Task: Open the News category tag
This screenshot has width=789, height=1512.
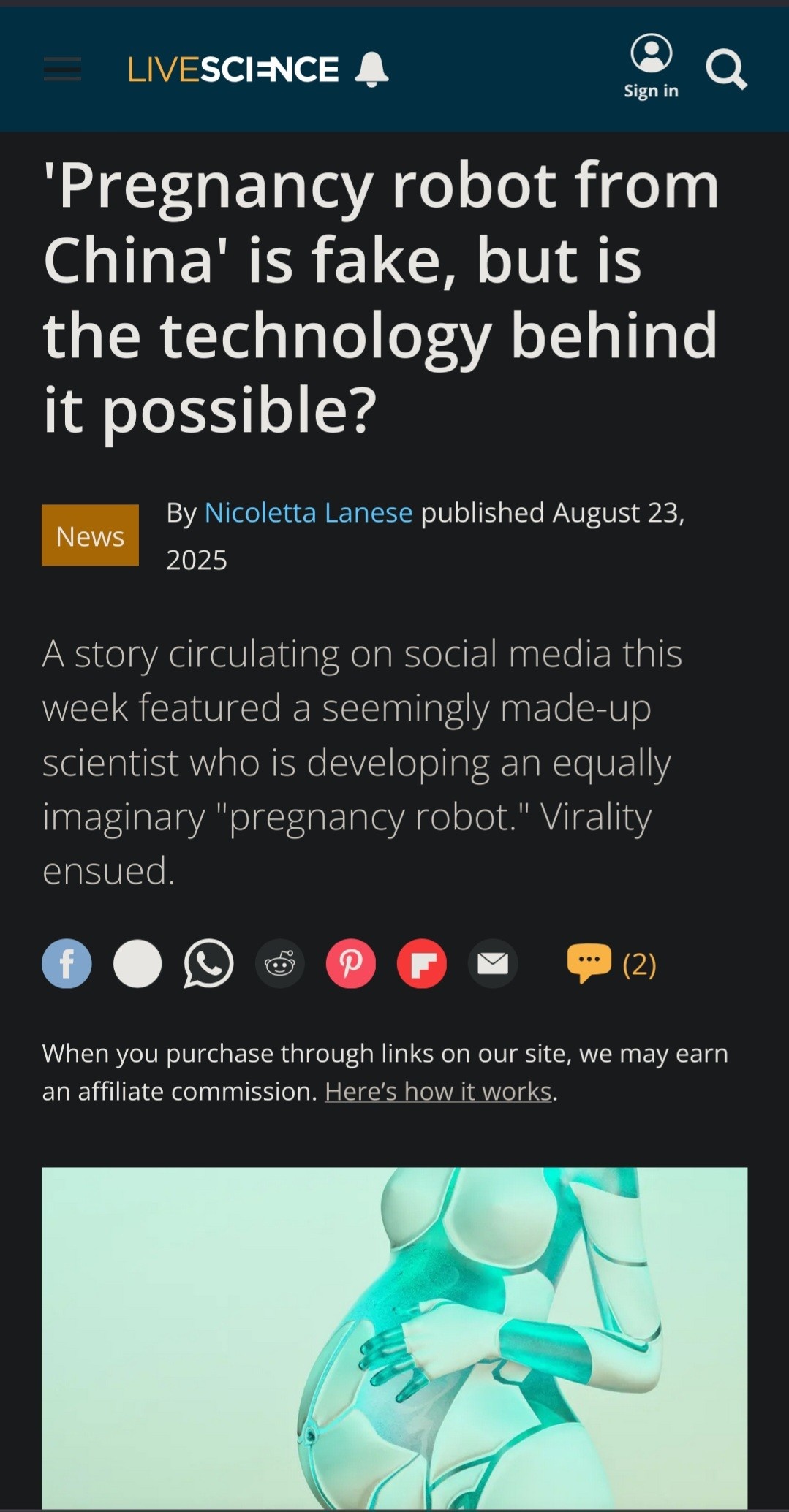Action: (90, 536)
